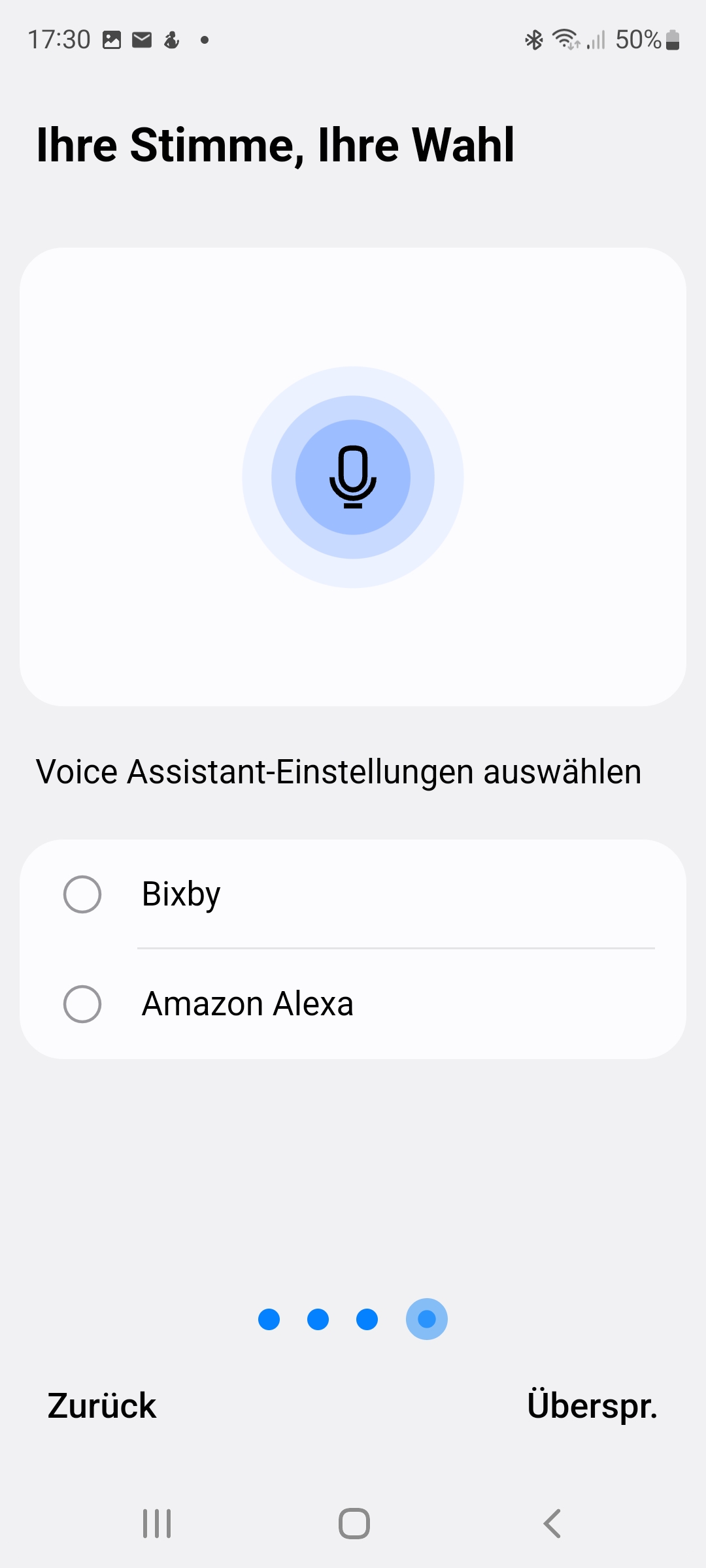Tap the system back arrow
706x1568 pixels.
tap(552, 1524)
